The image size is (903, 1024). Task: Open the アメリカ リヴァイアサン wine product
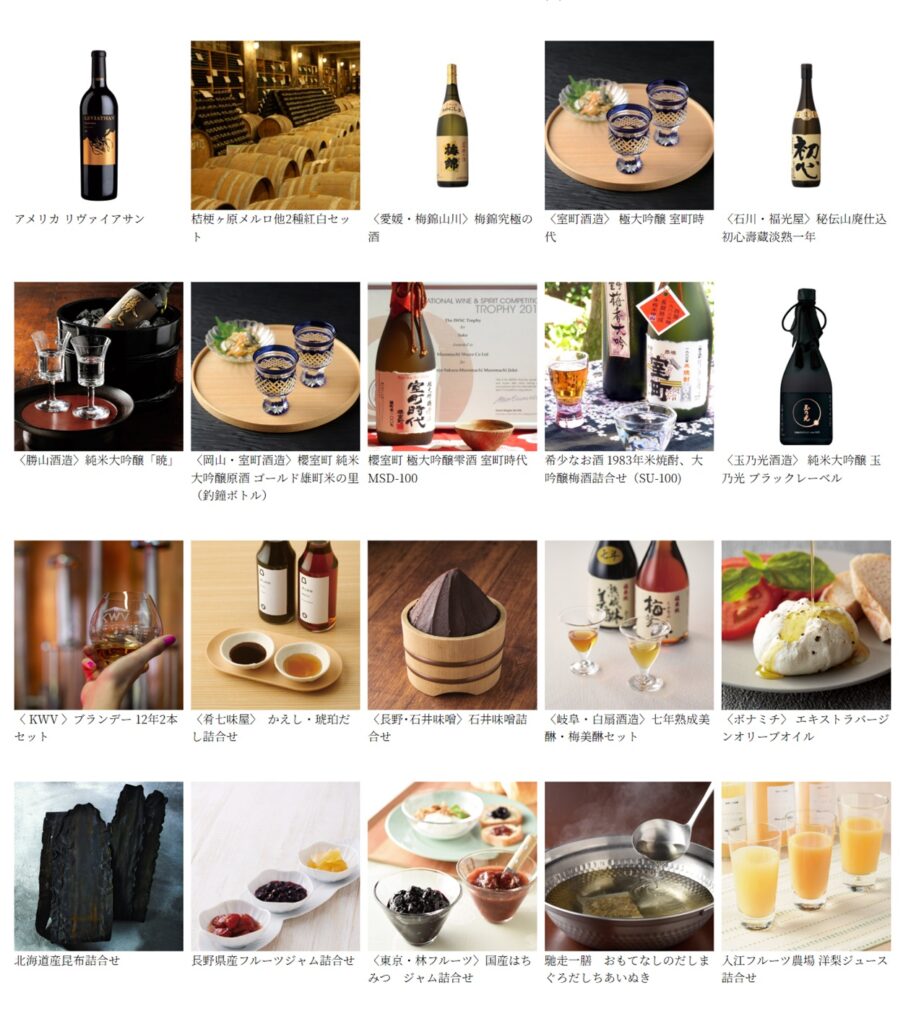[x=98, y=125]
